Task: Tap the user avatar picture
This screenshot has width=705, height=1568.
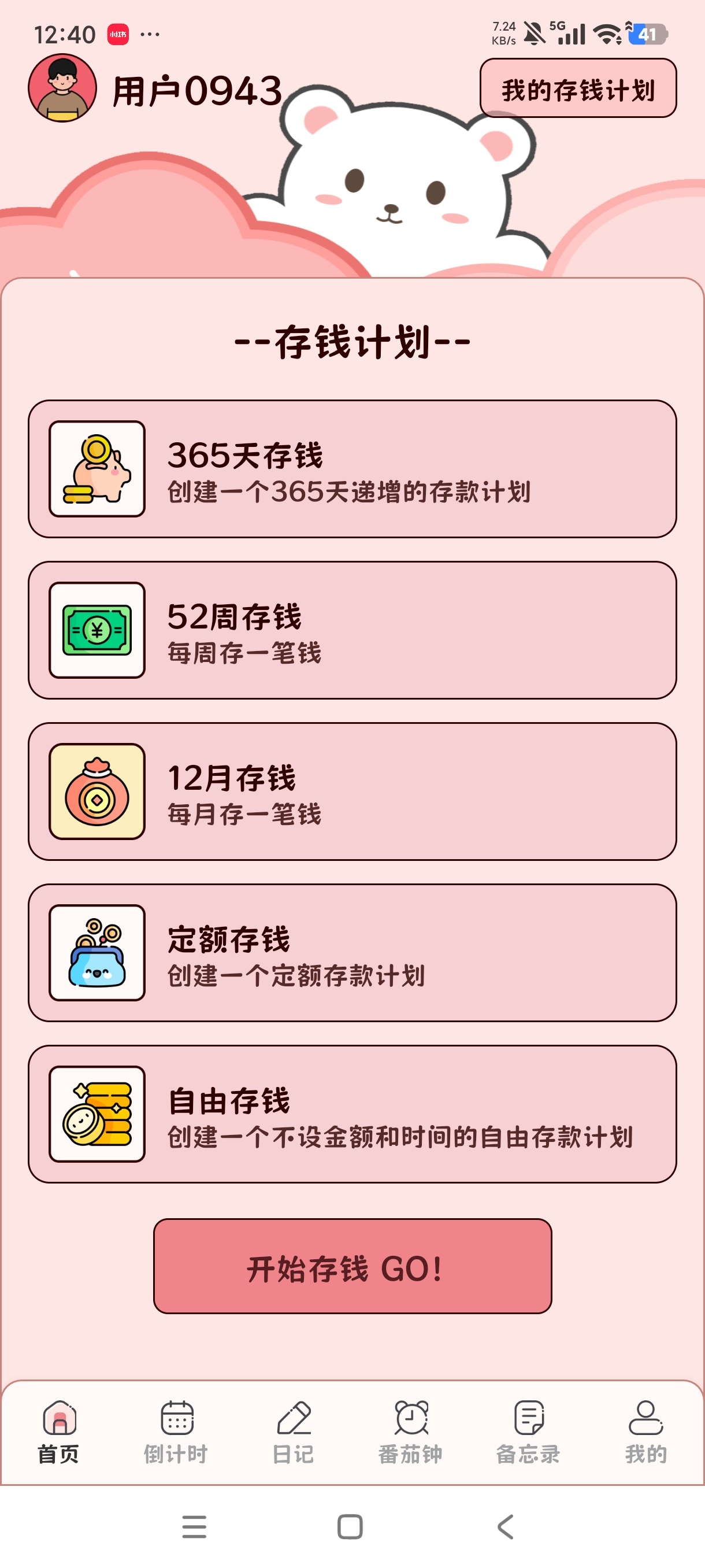Action: 62,88
